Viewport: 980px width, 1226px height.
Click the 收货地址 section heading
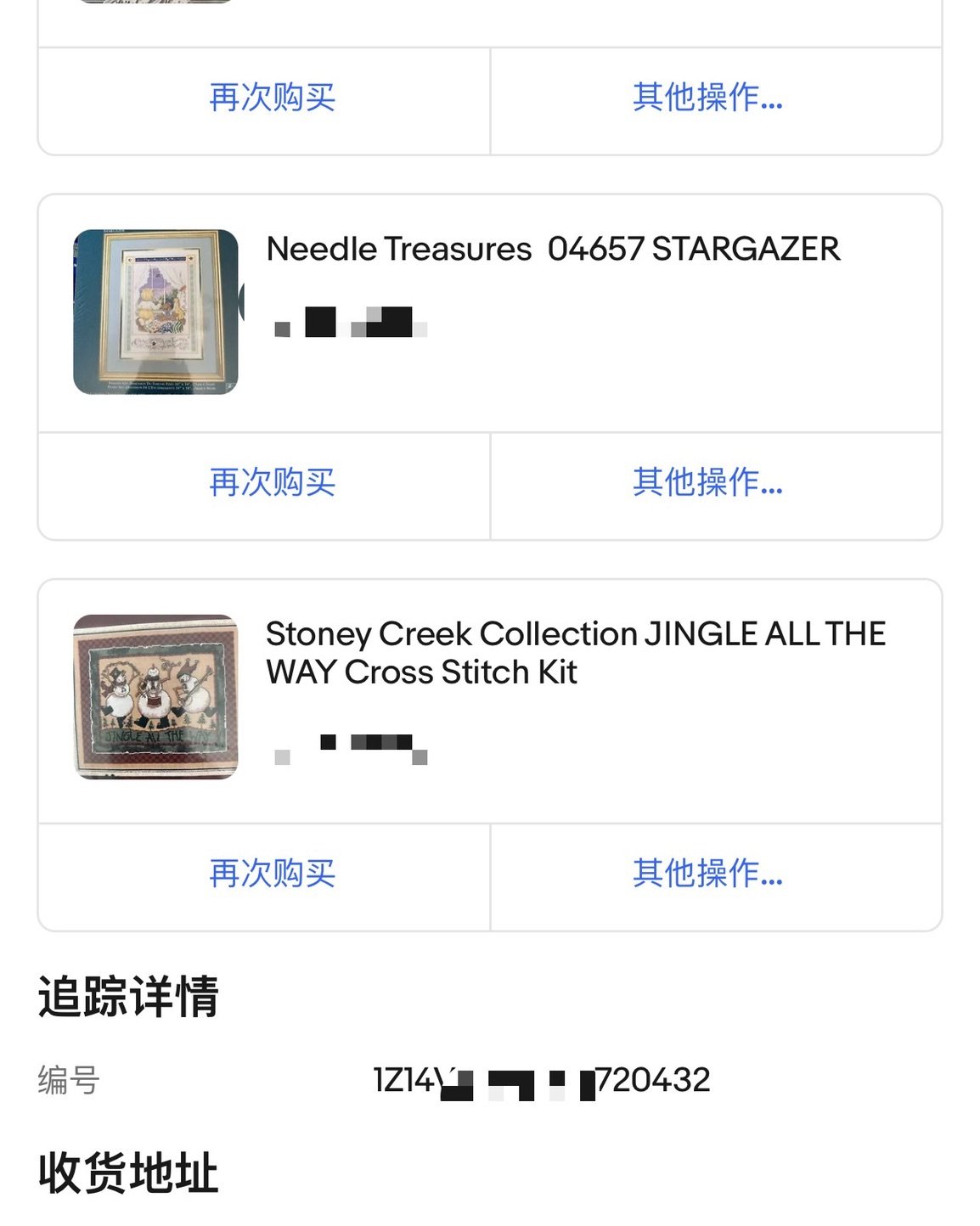129,1174
